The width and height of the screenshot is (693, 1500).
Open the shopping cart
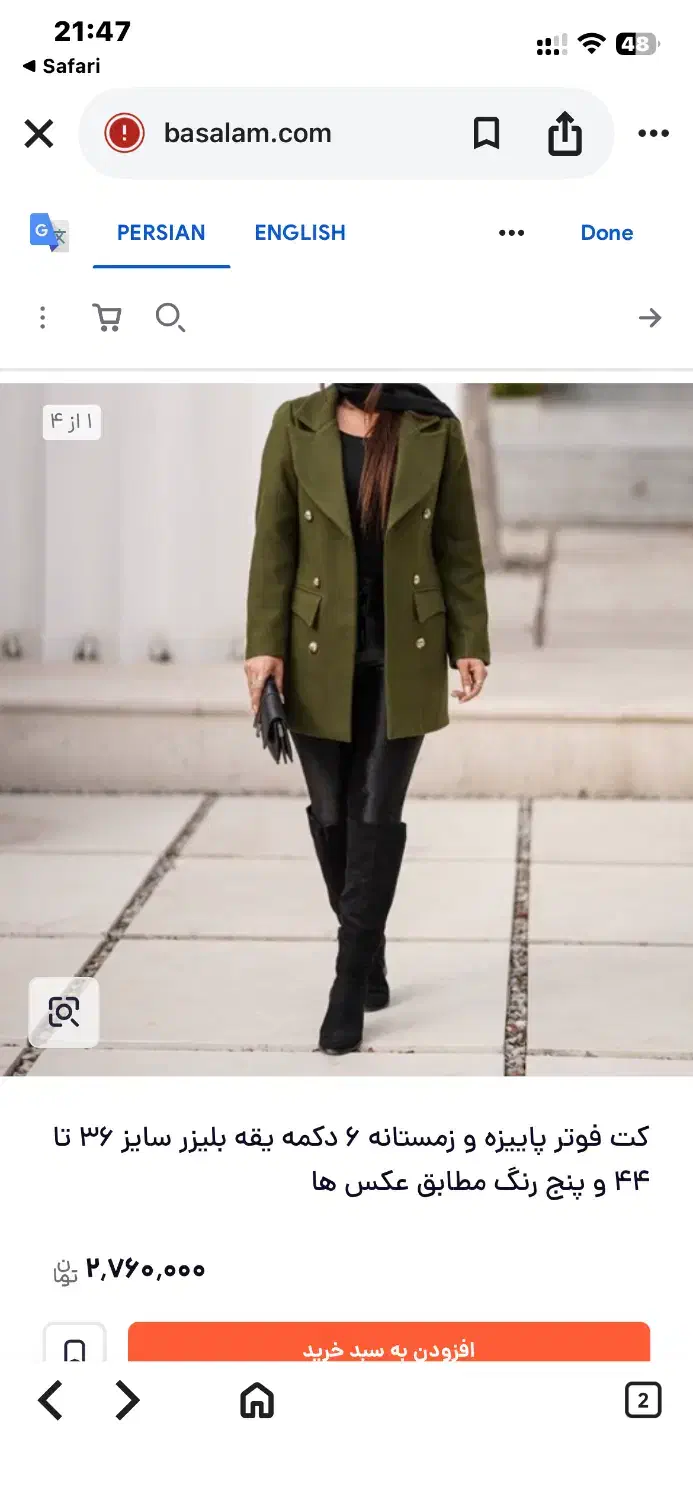[x=106, y=318]
